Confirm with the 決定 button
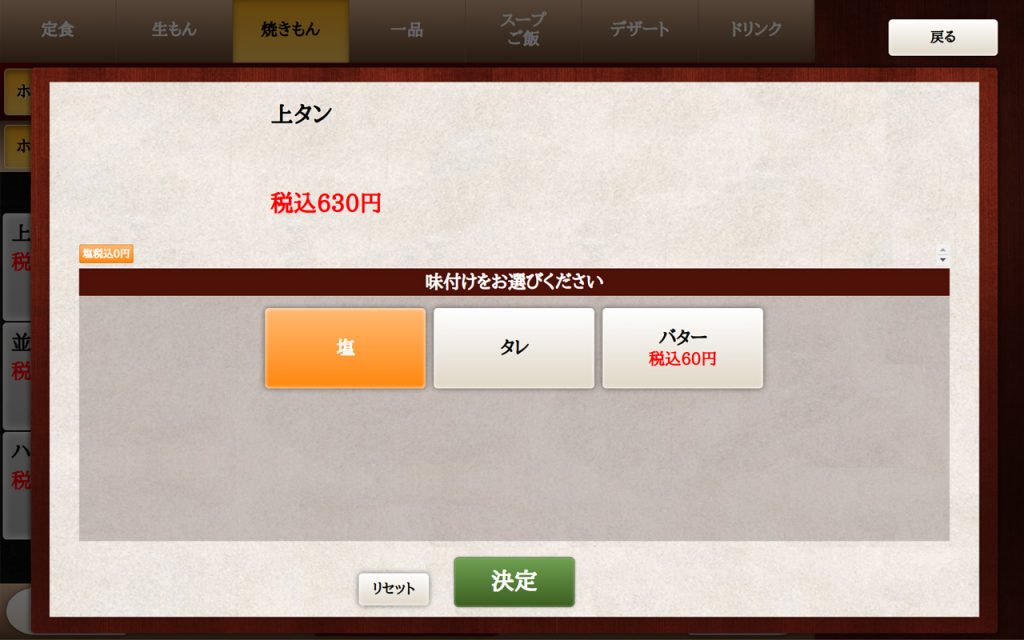This screenshot has height=640, width=1024. point(514,581)
